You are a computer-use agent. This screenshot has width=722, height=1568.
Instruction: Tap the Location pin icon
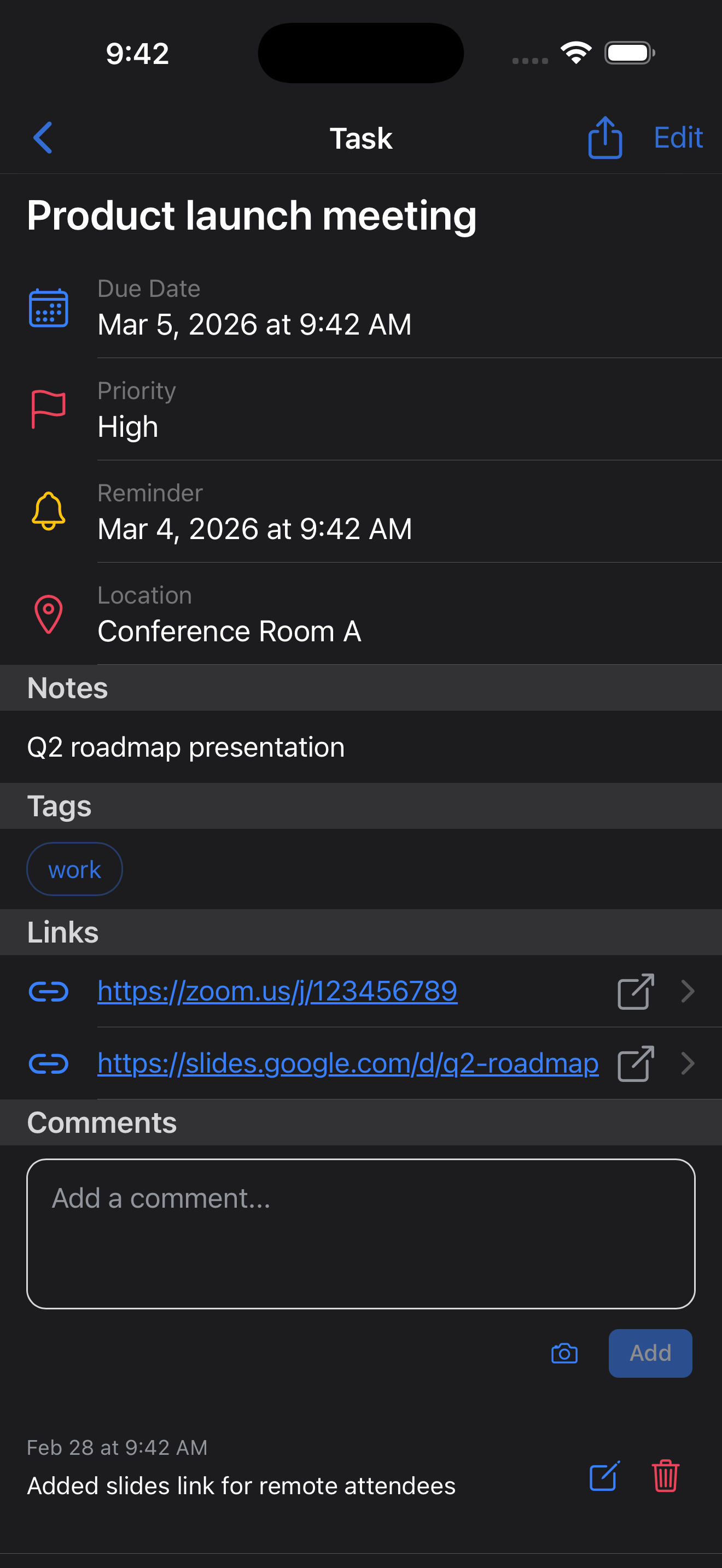point(48,614)
